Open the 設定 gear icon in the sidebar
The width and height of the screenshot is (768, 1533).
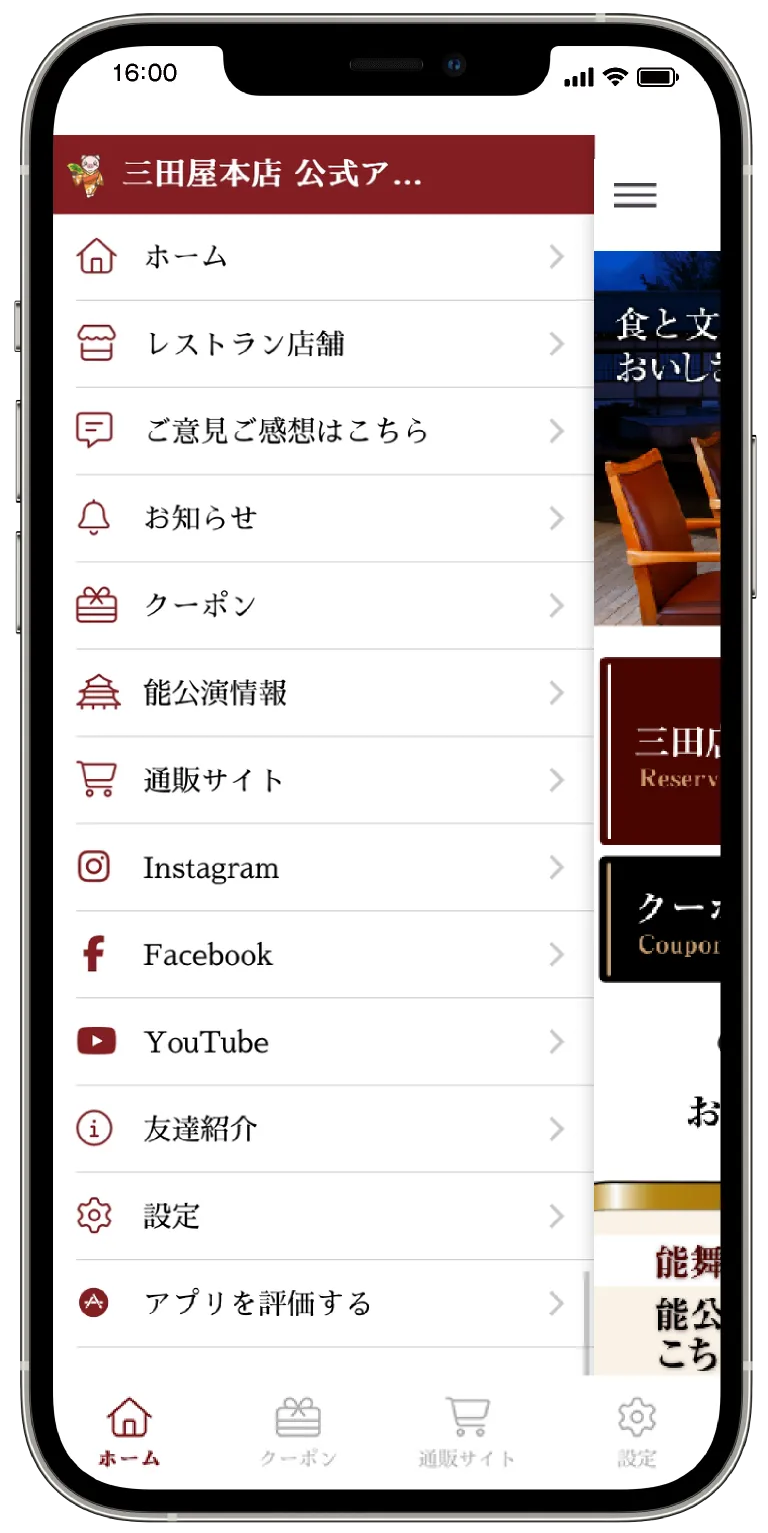[95, 1216]
